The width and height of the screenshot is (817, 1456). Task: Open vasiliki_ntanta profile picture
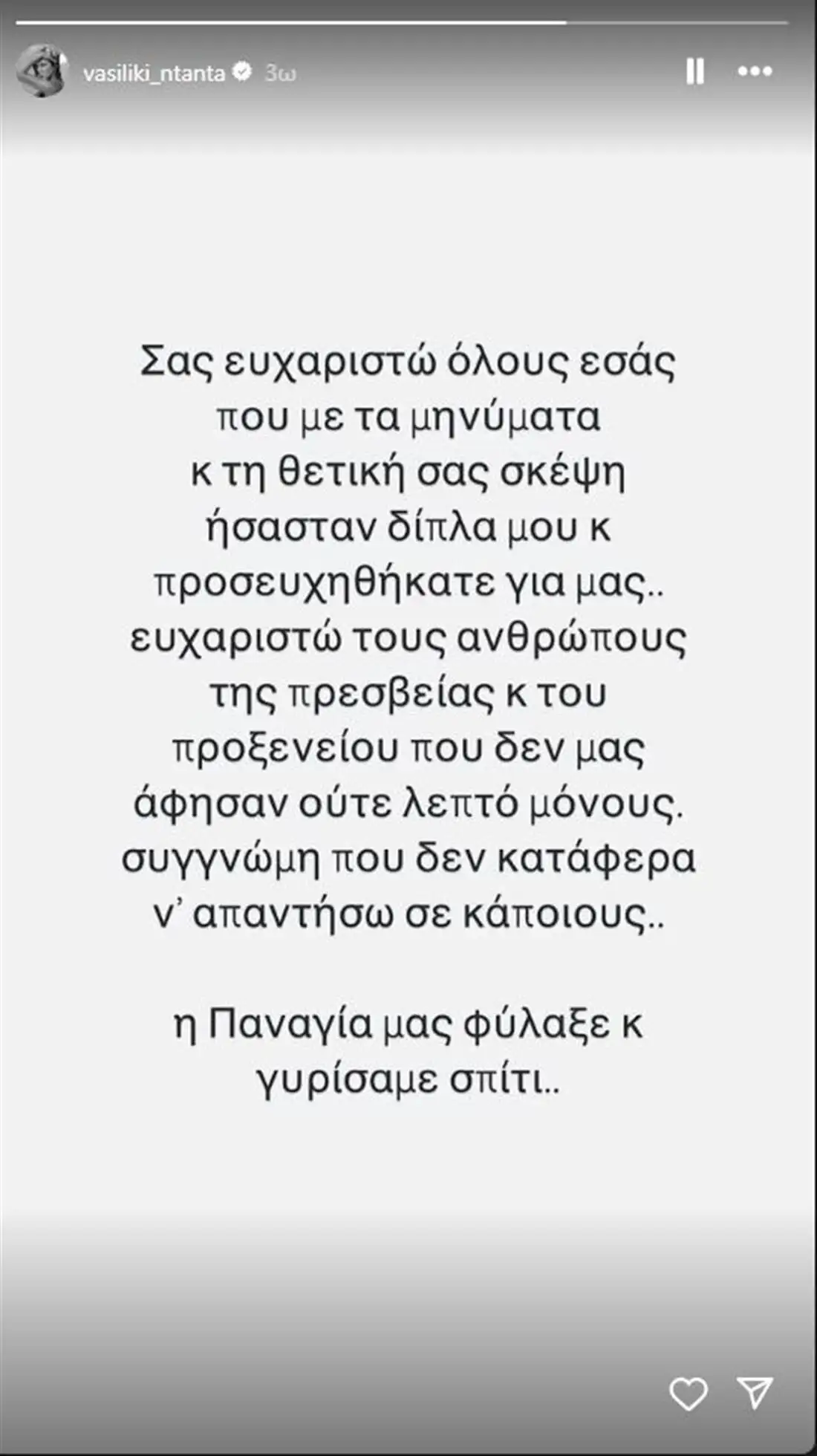(x=42, y=71)
